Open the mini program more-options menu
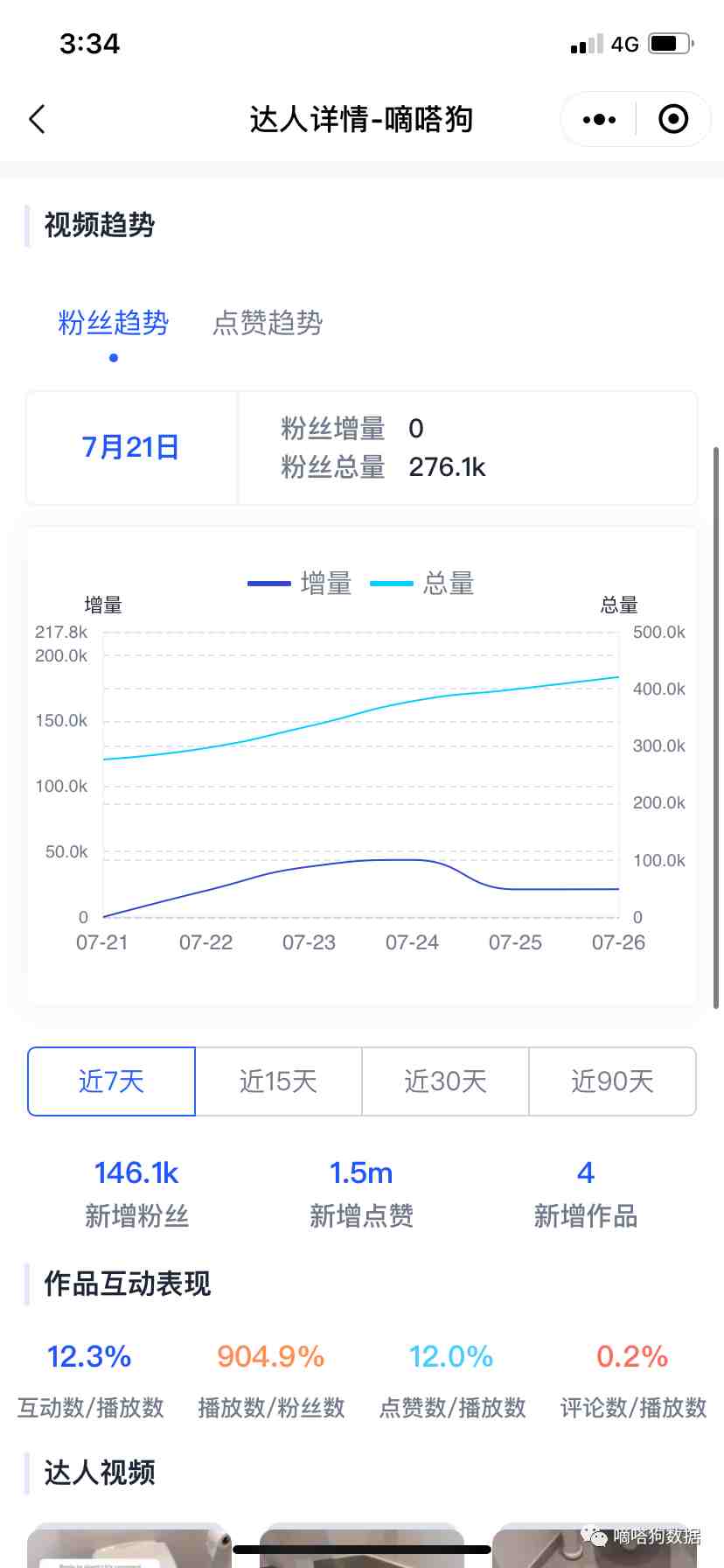The height and width of the screenshot is (1568, 724). tap(599, 119)
